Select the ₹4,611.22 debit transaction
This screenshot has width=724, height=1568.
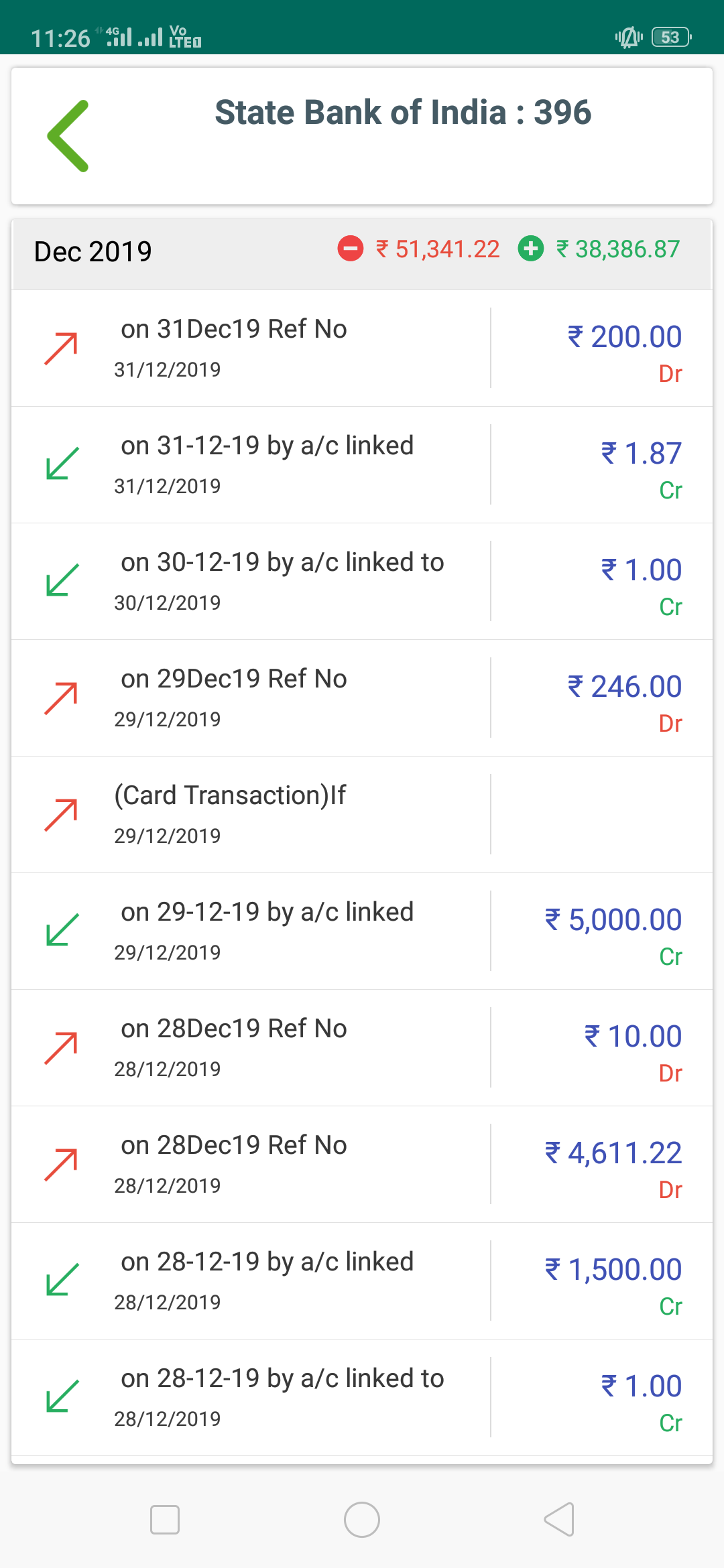point(362,1165)
